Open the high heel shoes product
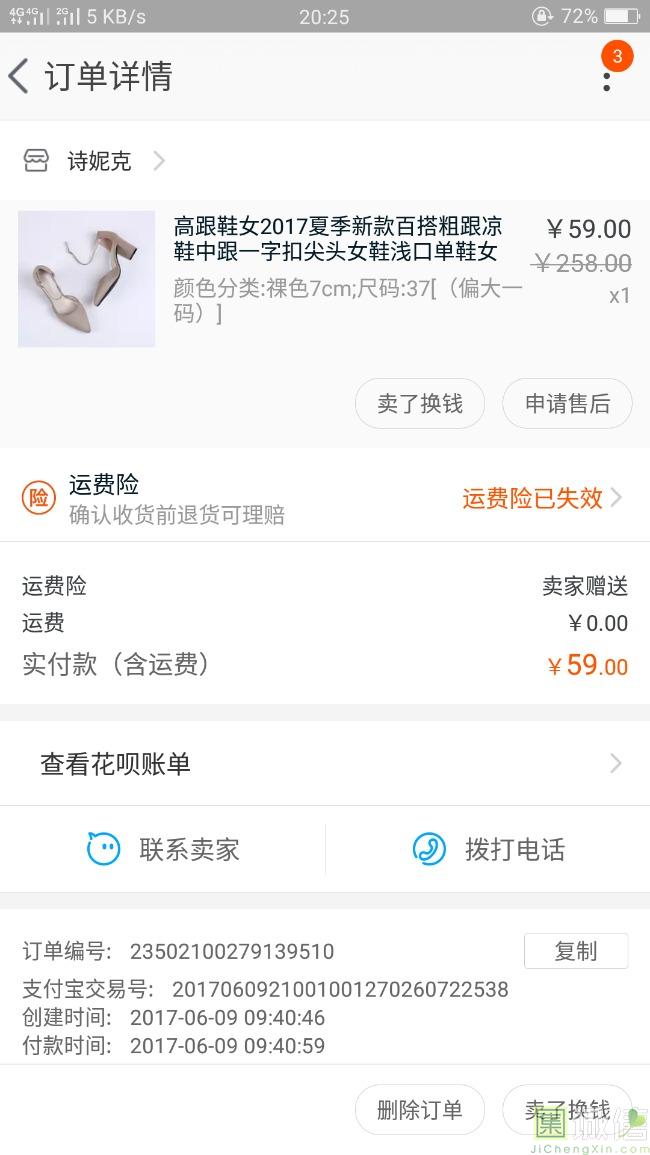 coord(335,238)
